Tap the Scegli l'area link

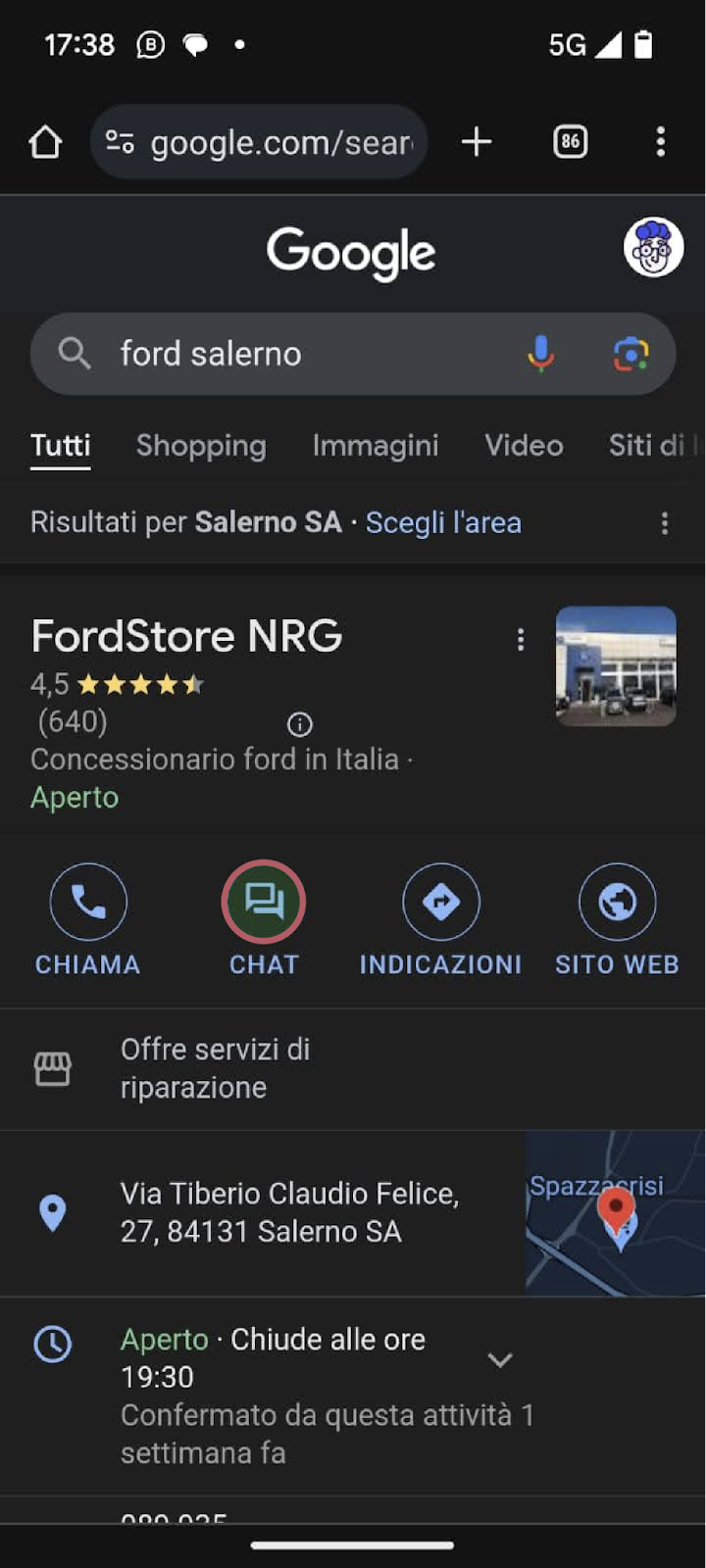coord(443,522)
